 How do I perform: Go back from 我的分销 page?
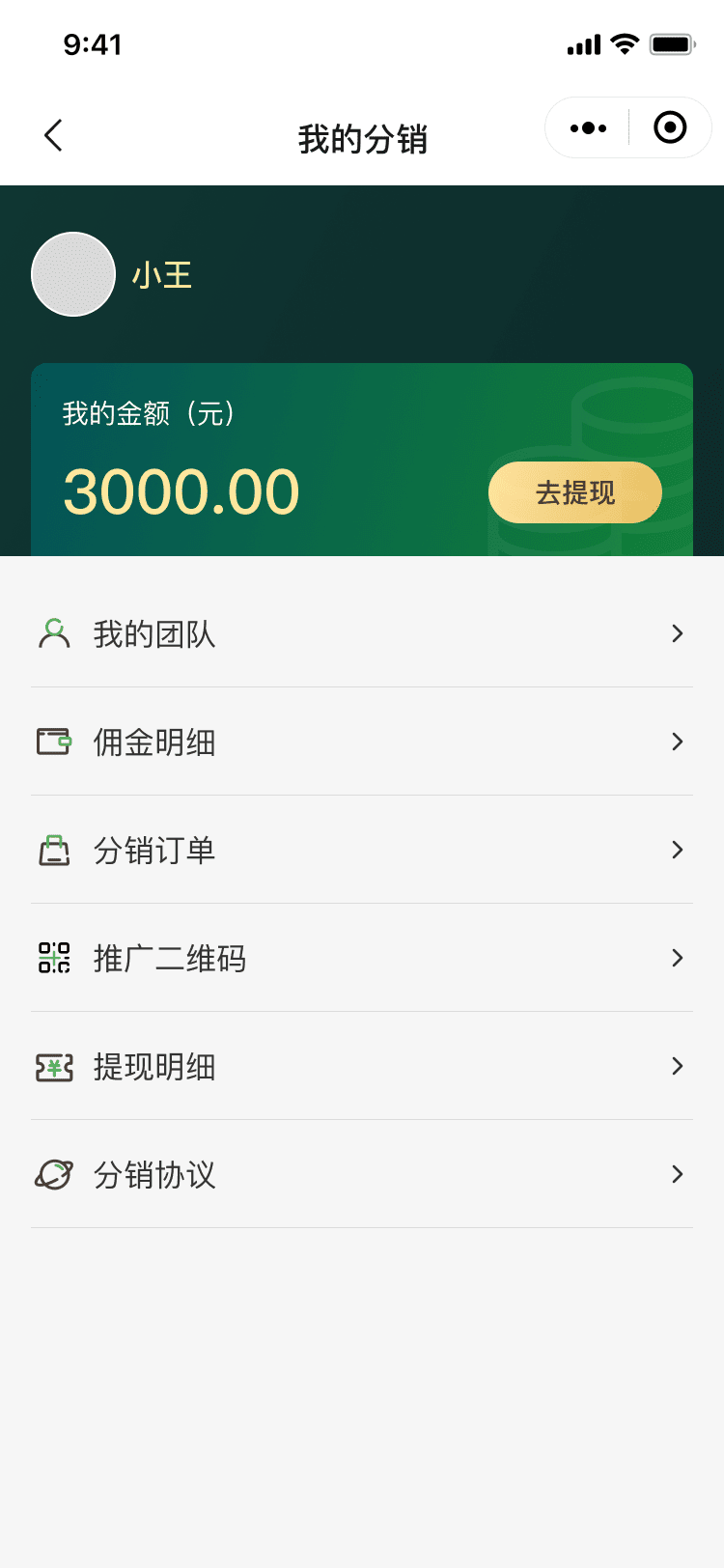[x=54, y=136]
